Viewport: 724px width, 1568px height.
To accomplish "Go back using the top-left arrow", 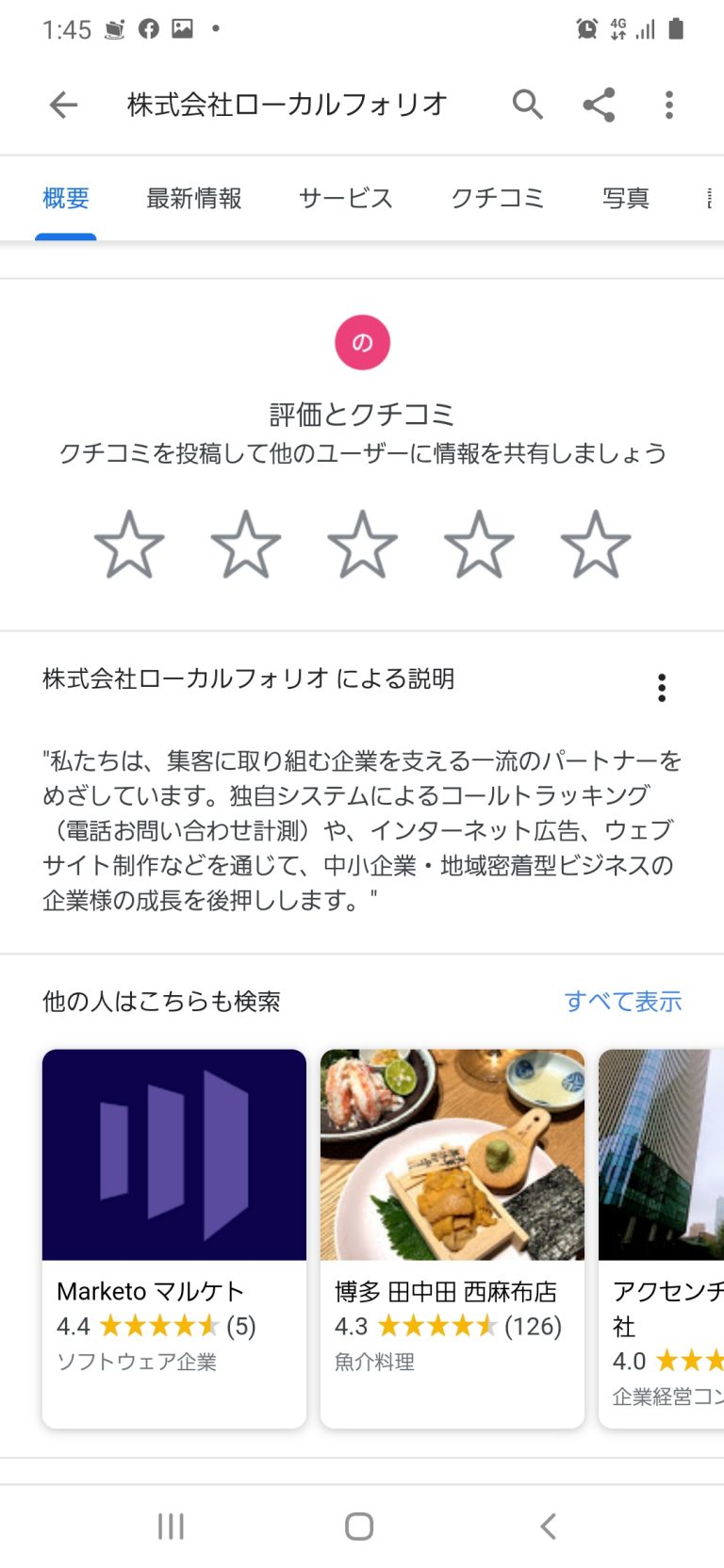I will [x=63, y=105].
